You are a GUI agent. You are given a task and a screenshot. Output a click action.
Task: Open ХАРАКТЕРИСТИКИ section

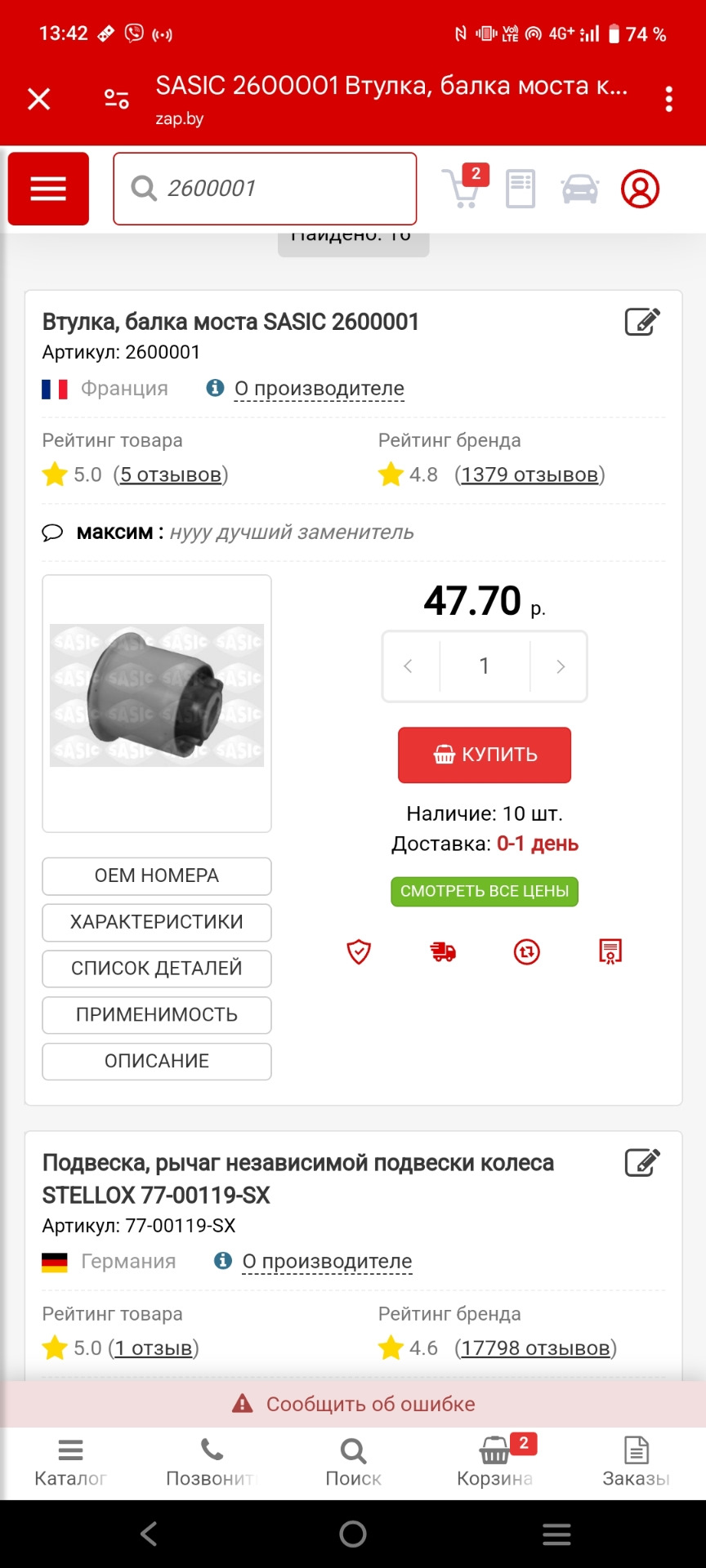click(157, 922)
